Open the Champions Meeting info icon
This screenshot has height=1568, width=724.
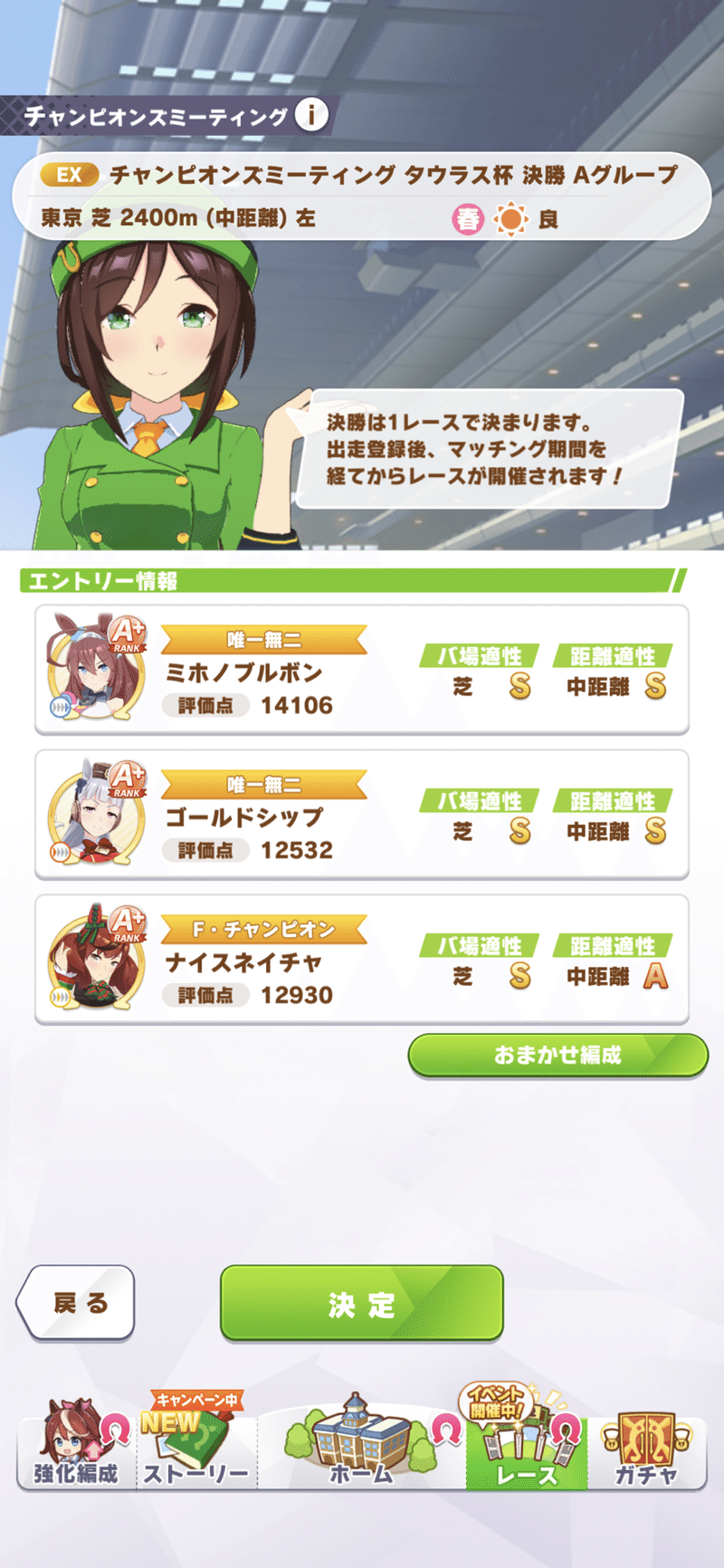pos(311,115)
